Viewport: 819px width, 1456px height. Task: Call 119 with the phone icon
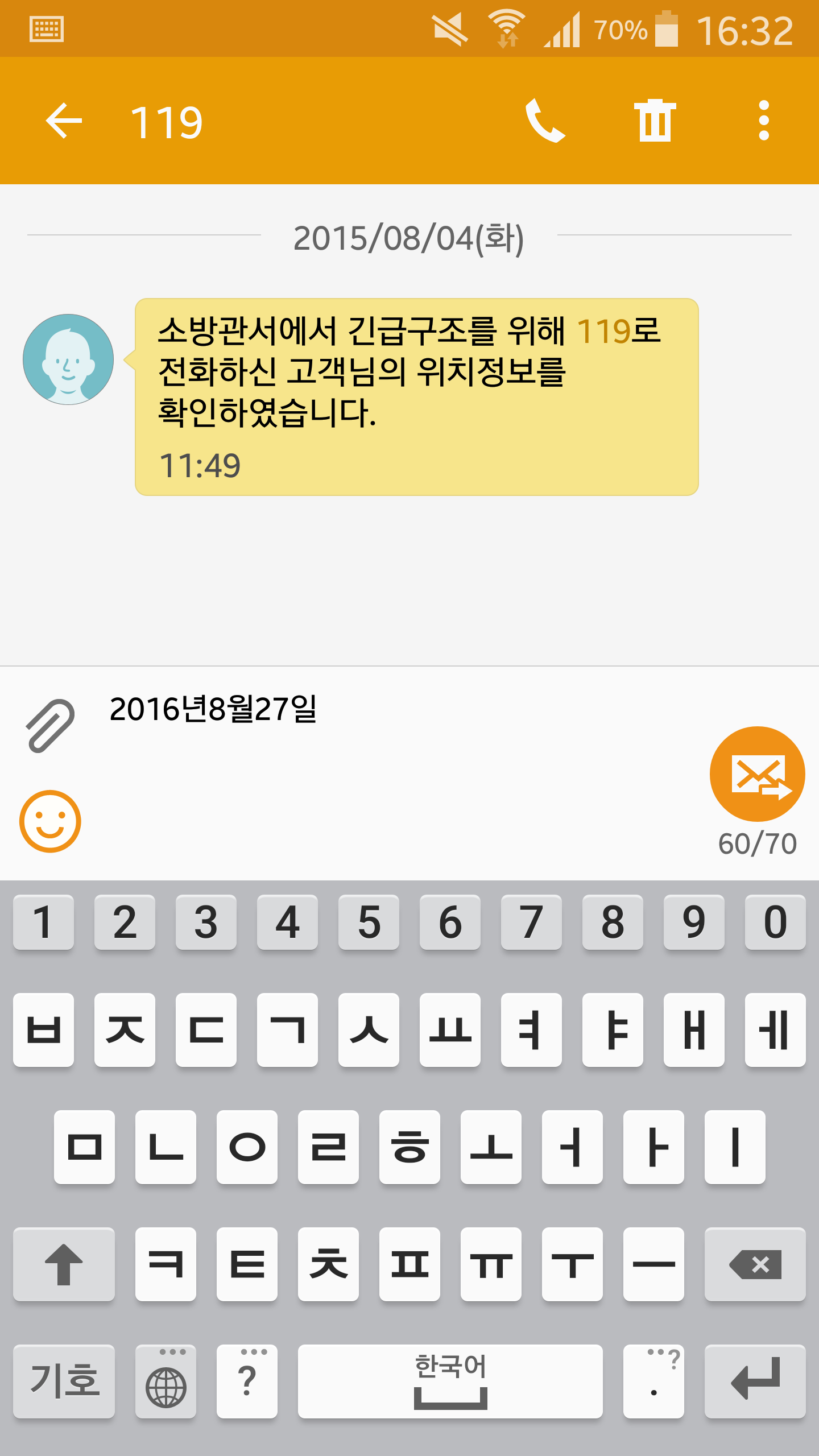pos(545,121)
